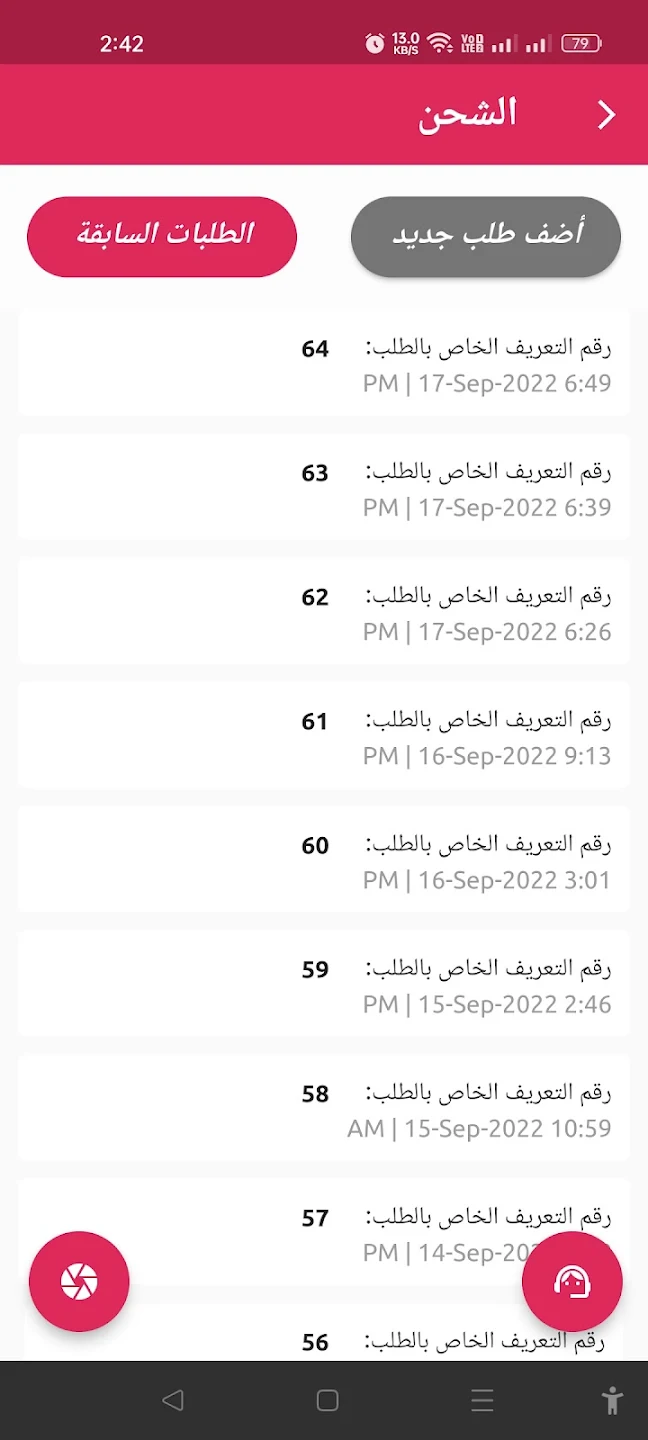Tap the camera shutter floating button
Image resolution: width=648 pixels, height=1440 pixels.
coord(79,1281)
